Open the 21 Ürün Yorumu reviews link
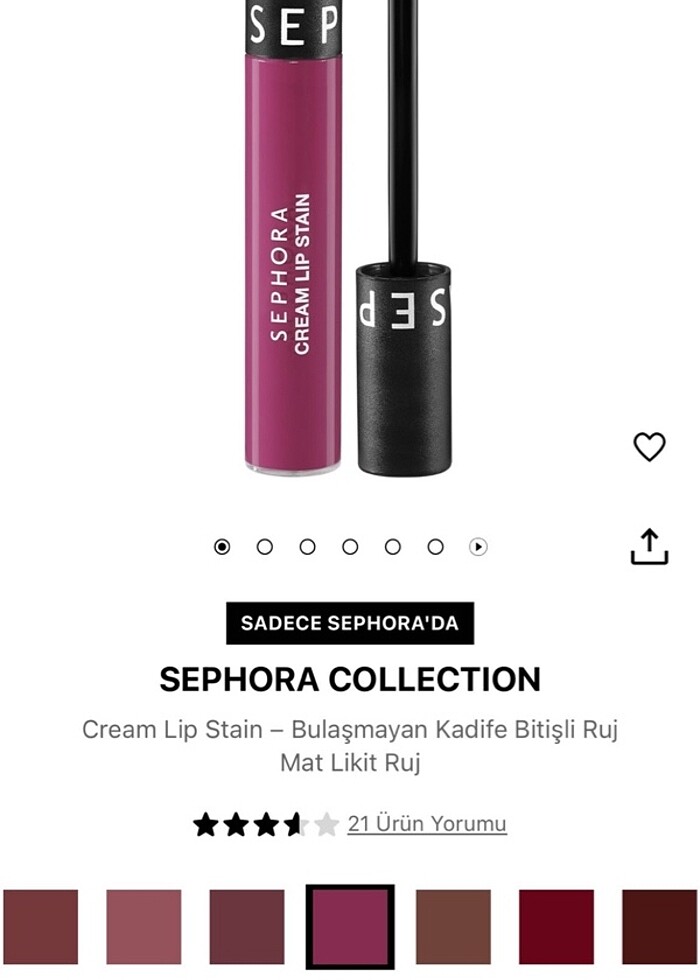This screenshot has height=980, width=700. tap(427, 824)
